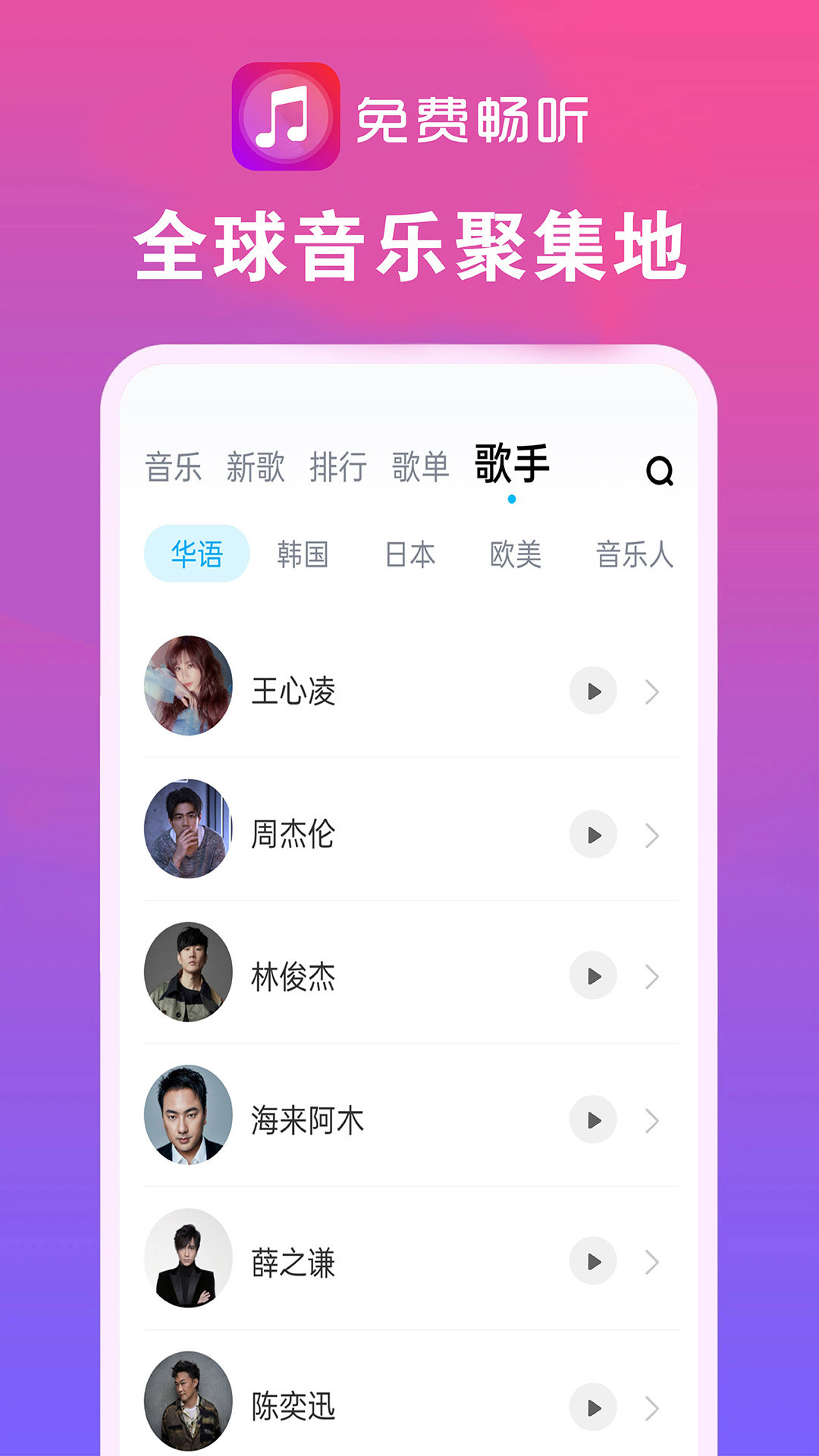Viewport: 819px width, 1456px height.
Task: Go to the 歌单 section
Action: tap(422, 466)
